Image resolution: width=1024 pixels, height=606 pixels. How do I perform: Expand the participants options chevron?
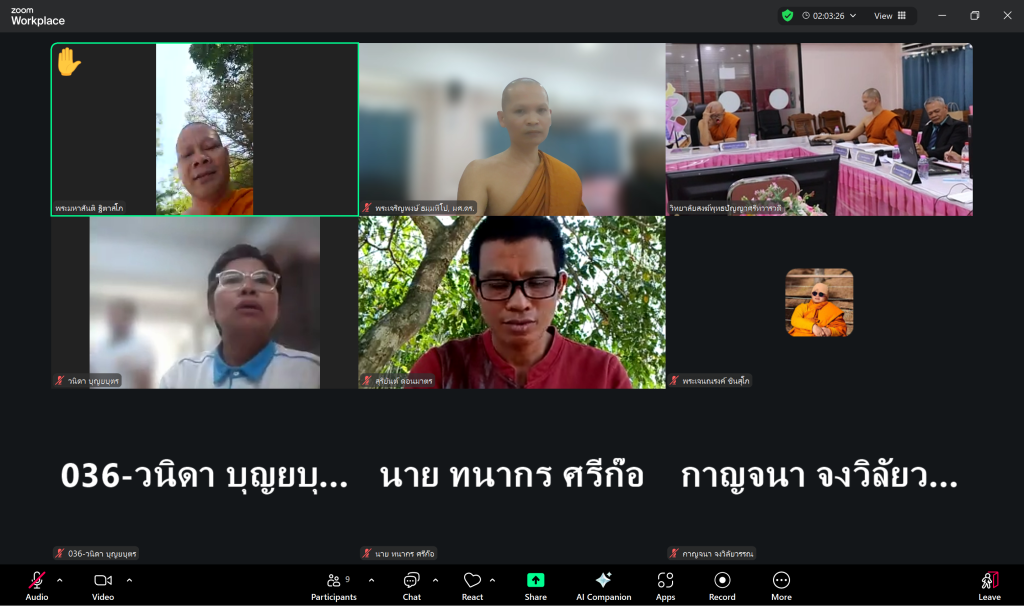coord(372,580)
